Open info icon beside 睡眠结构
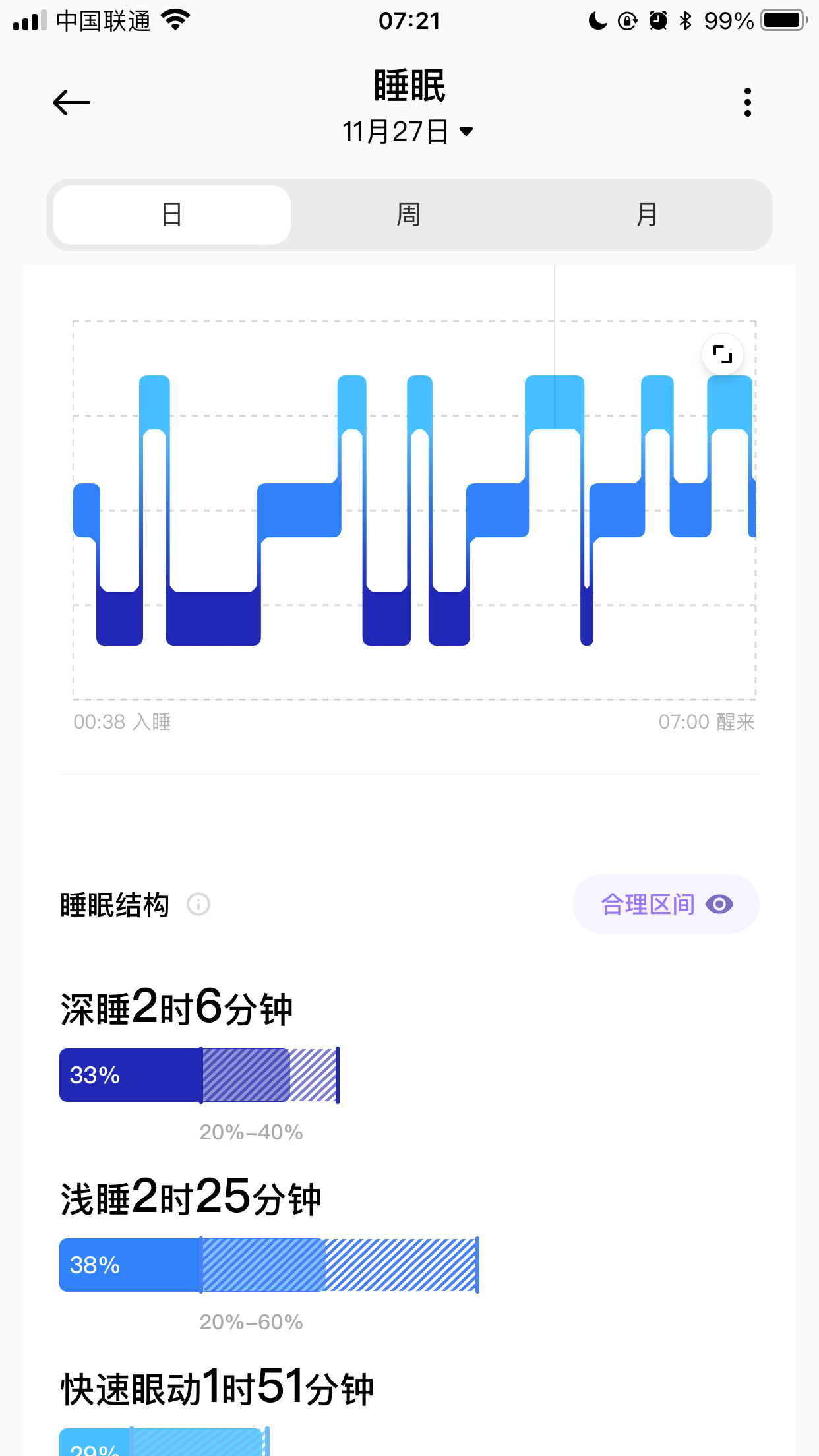Screen dimensions: 819x1456 pos(198,904)
